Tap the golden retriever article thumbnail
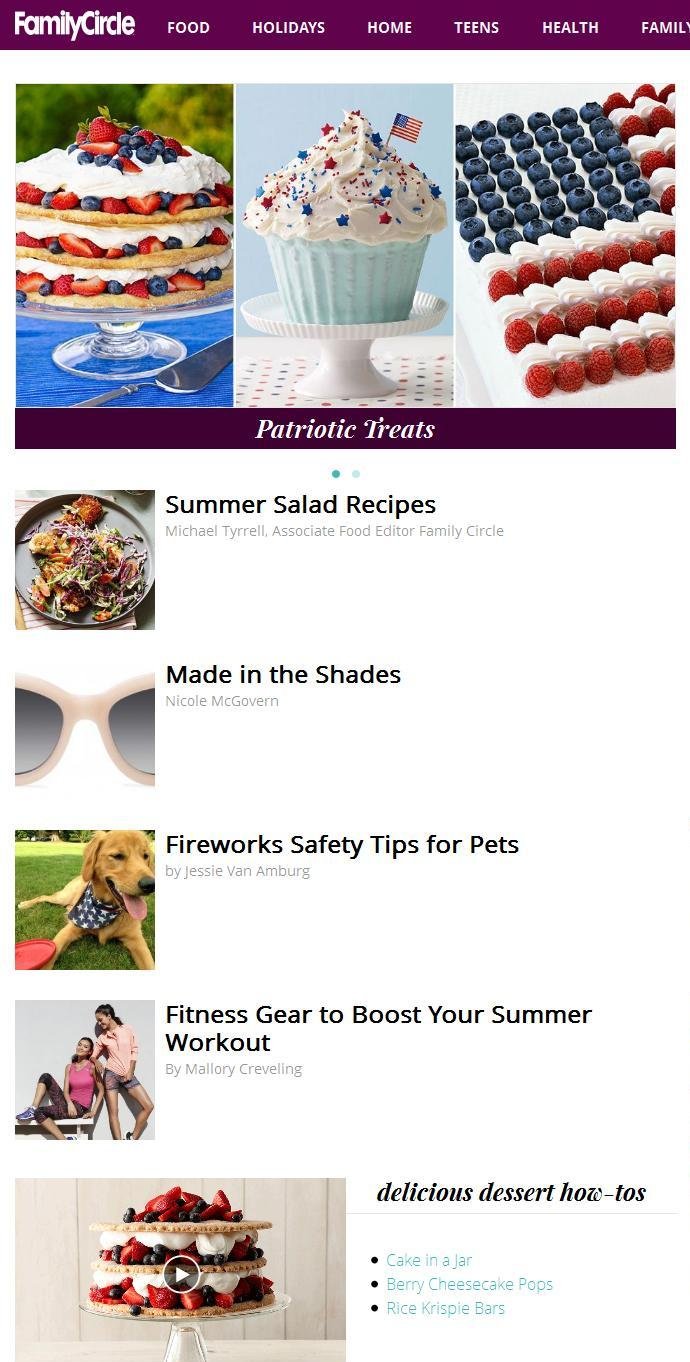Viewport: 690px width, 1362px height. tap(85, 900)
